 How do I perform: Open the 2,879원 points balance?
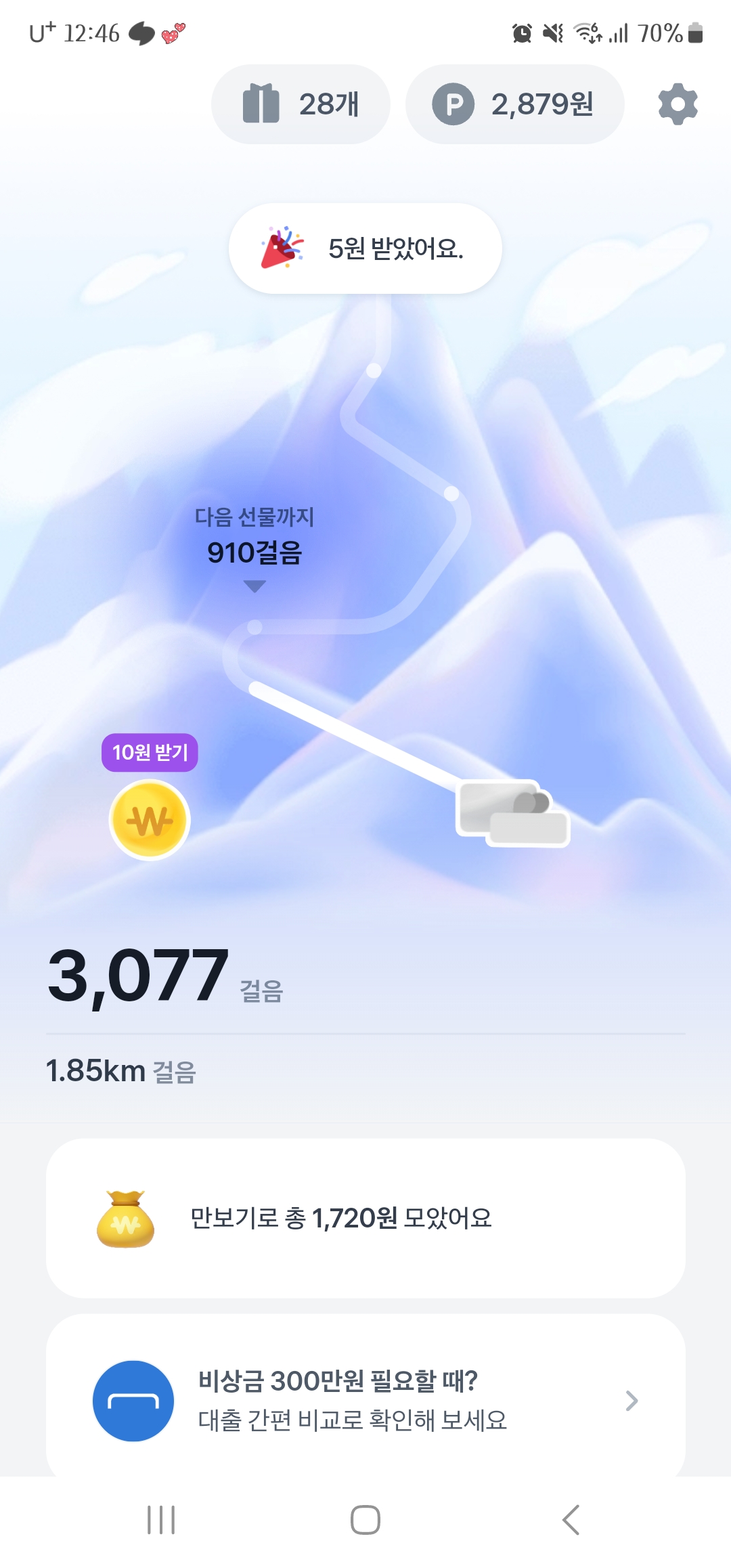(x=514, y=104)
